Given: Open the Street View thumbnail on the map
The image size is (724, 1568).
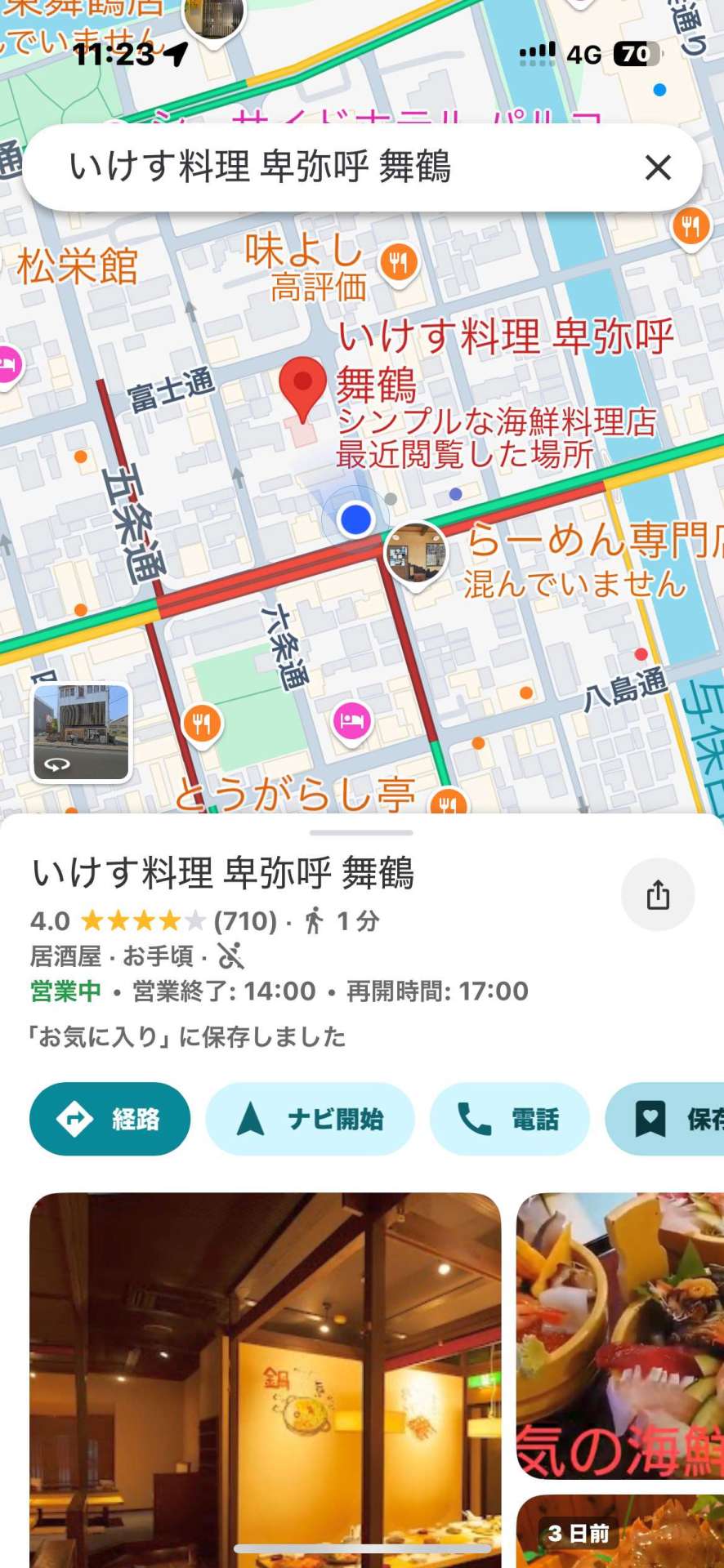Looking at the screenshot, I should 81,733.
